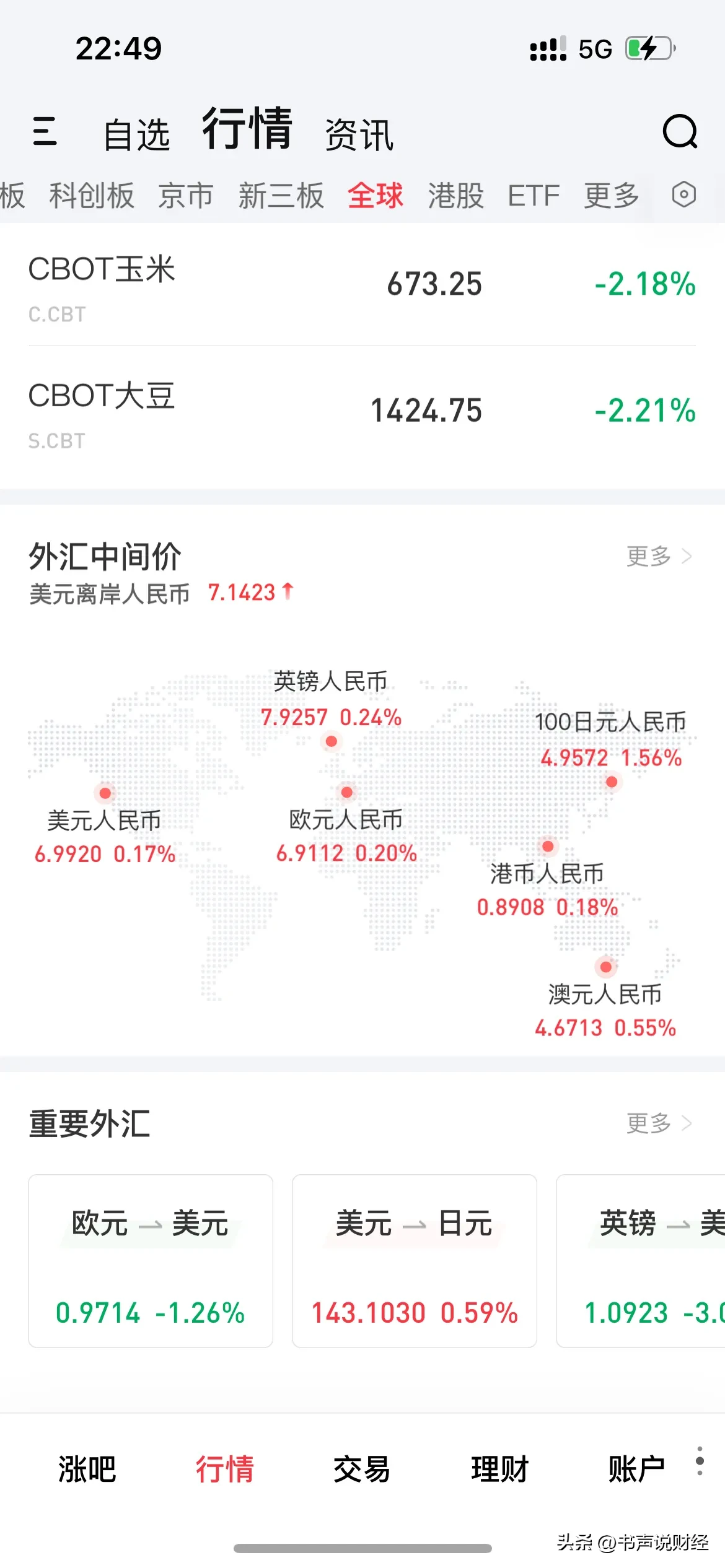725x1568 pixels.
Task: View 更多 for 外汇中间价
Action: point(659,556)
